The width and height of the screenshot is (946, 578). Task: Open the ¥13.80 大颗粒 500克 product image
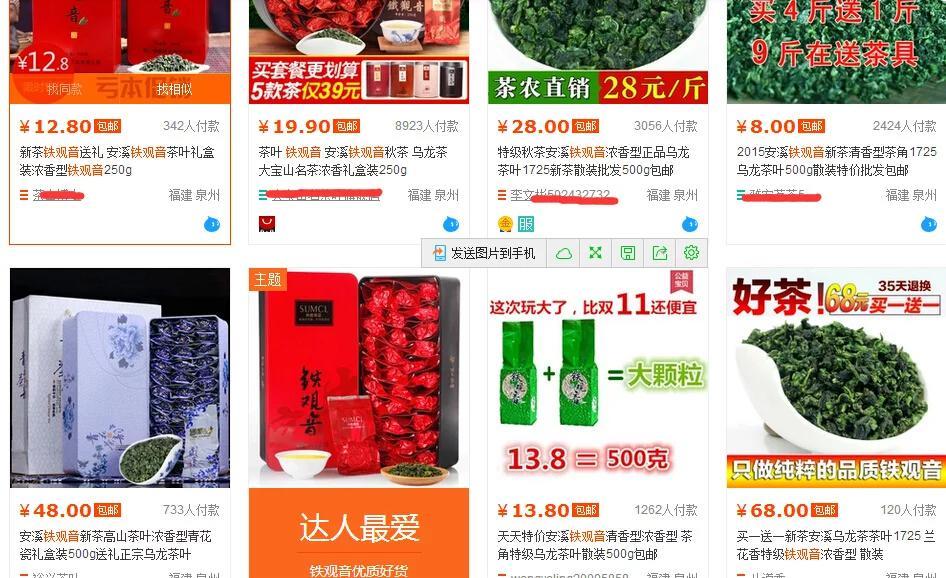[597, 378]
